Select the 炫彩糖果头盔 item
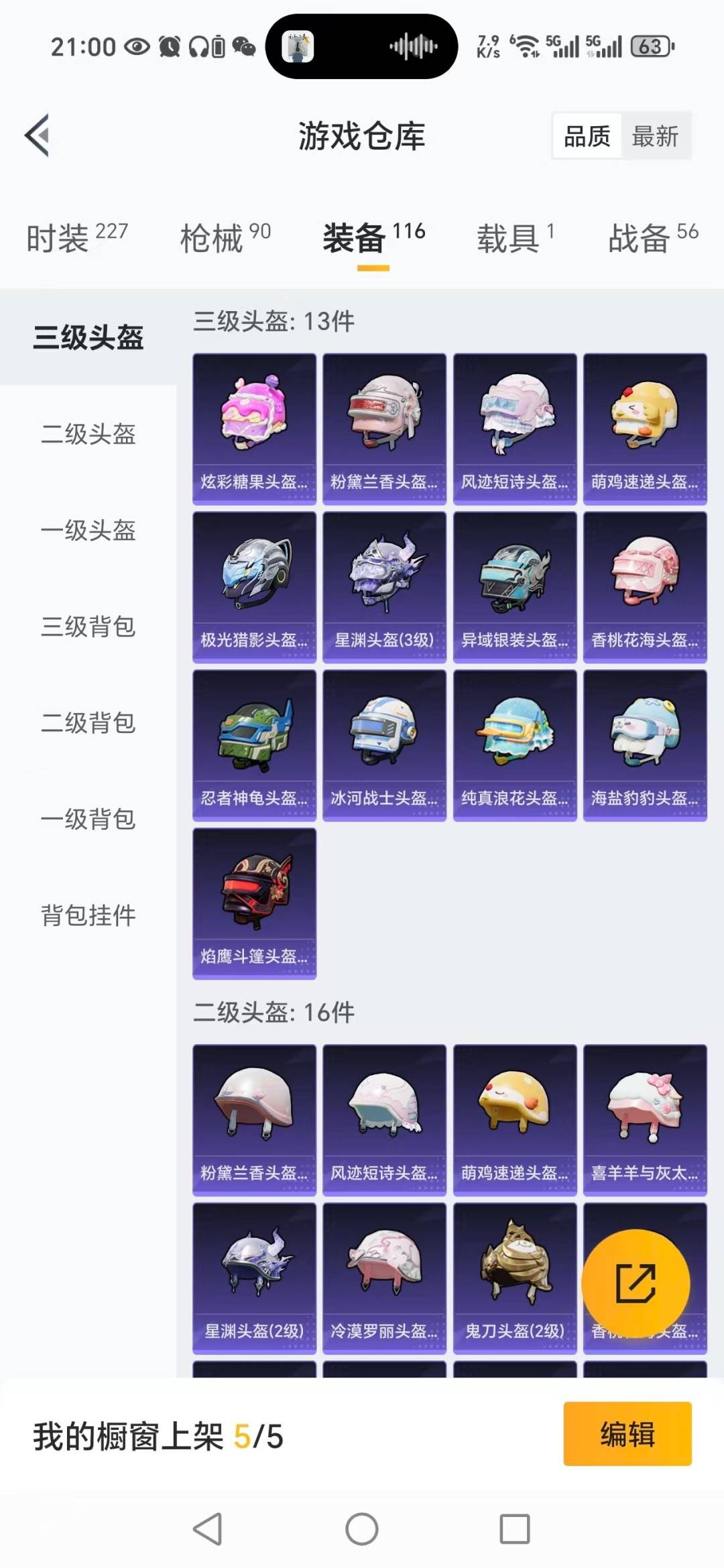The height and width of the screenshot is (1568, 724). point(253,426)
